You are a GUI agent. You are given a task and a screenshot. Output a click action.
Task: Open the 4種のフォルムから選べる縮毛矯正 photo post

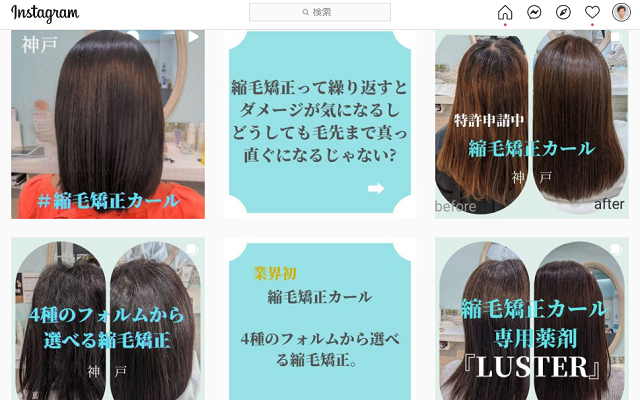(108, 320)
